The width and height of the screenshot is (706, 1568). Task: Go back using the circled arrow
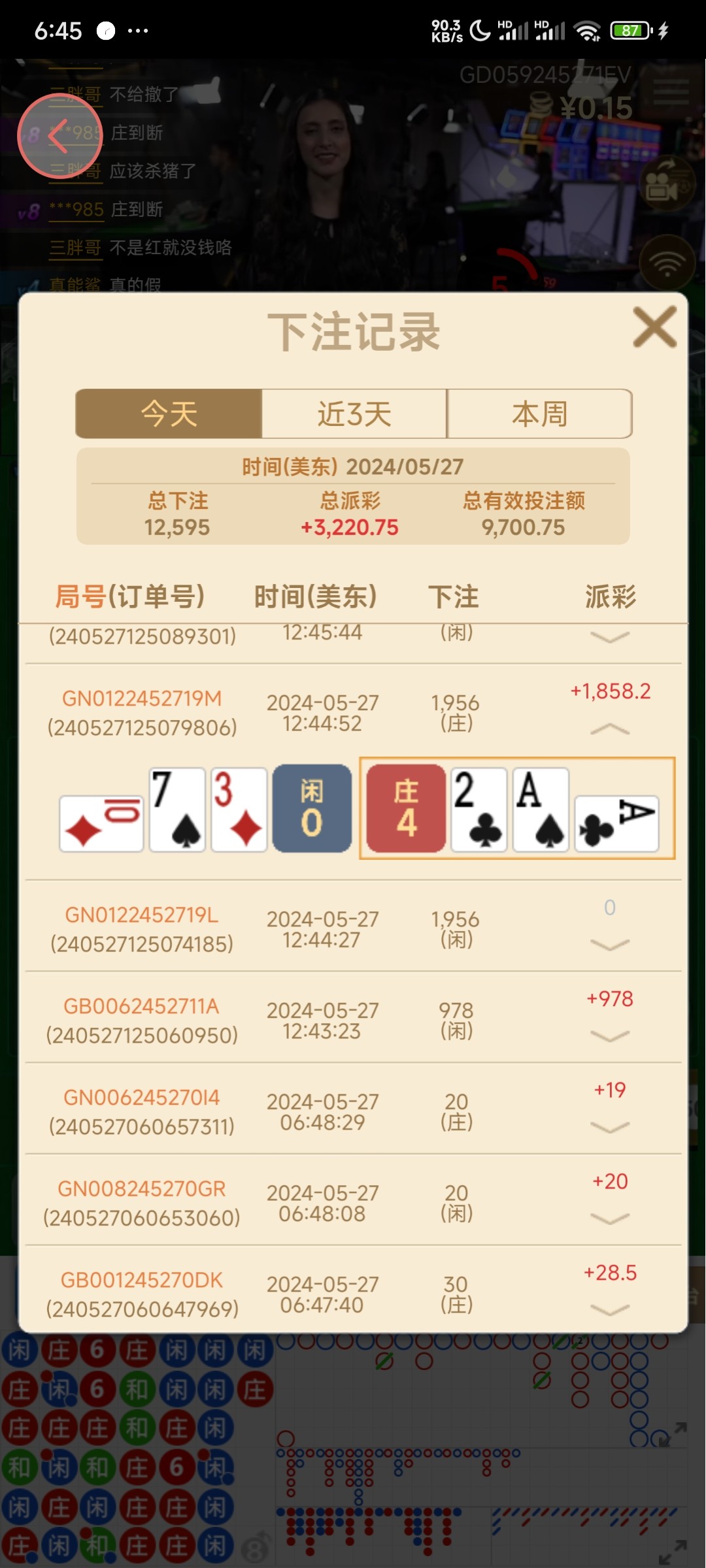pos(59,136)
